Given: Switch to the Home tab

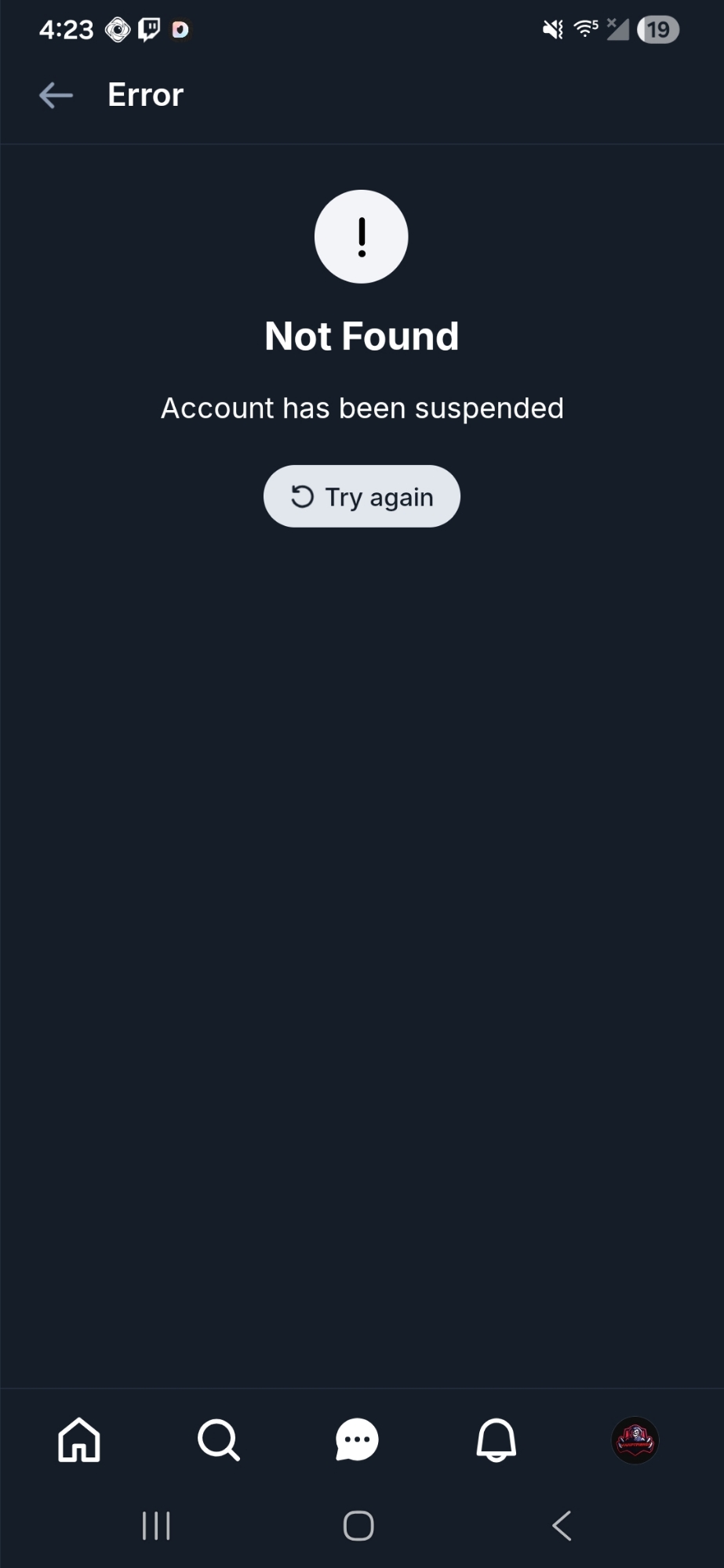Looking at the screenshot, I should (79, 1440).
